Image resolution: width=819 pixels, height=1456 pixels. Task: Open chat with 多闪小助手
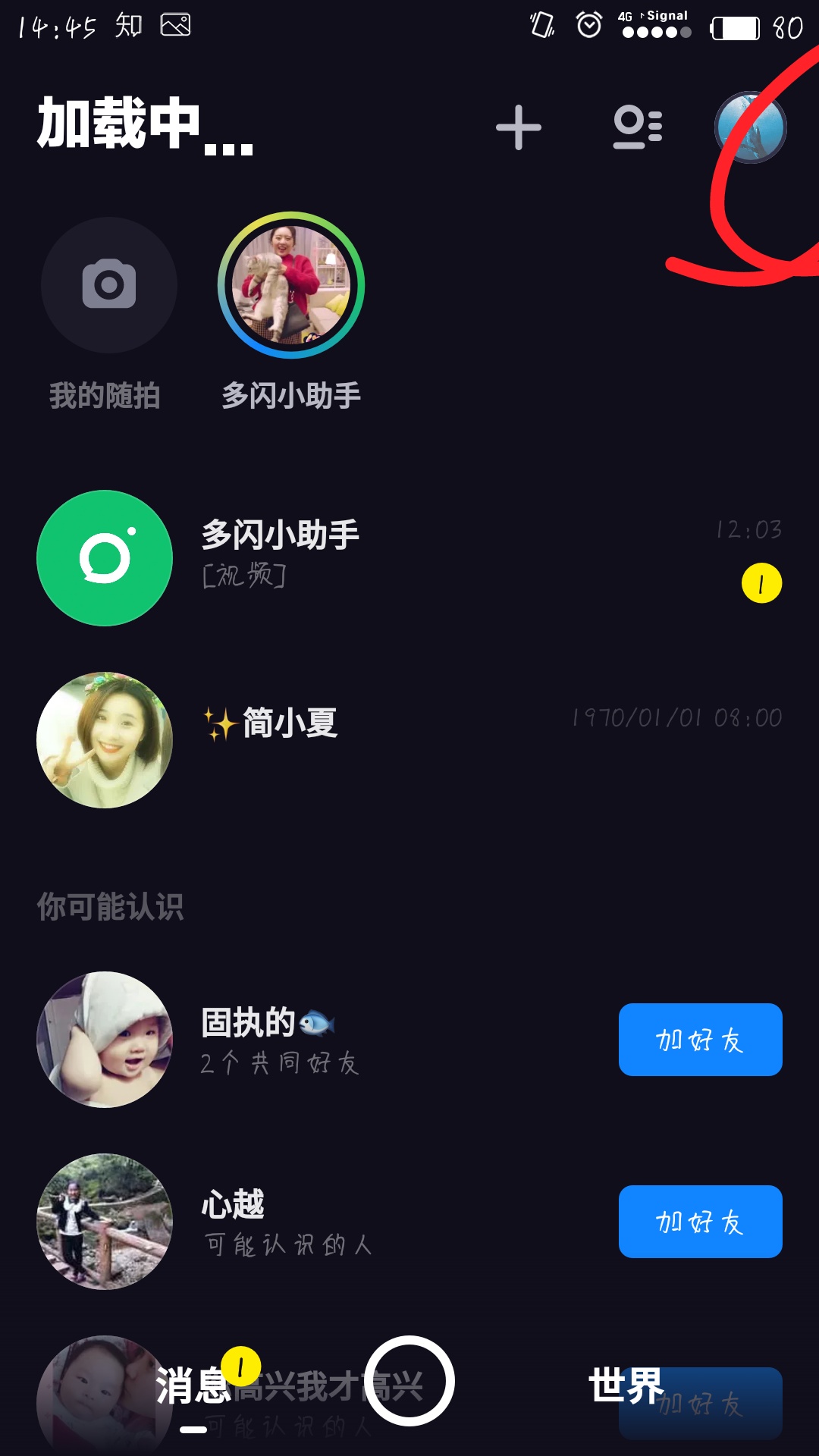409,558
